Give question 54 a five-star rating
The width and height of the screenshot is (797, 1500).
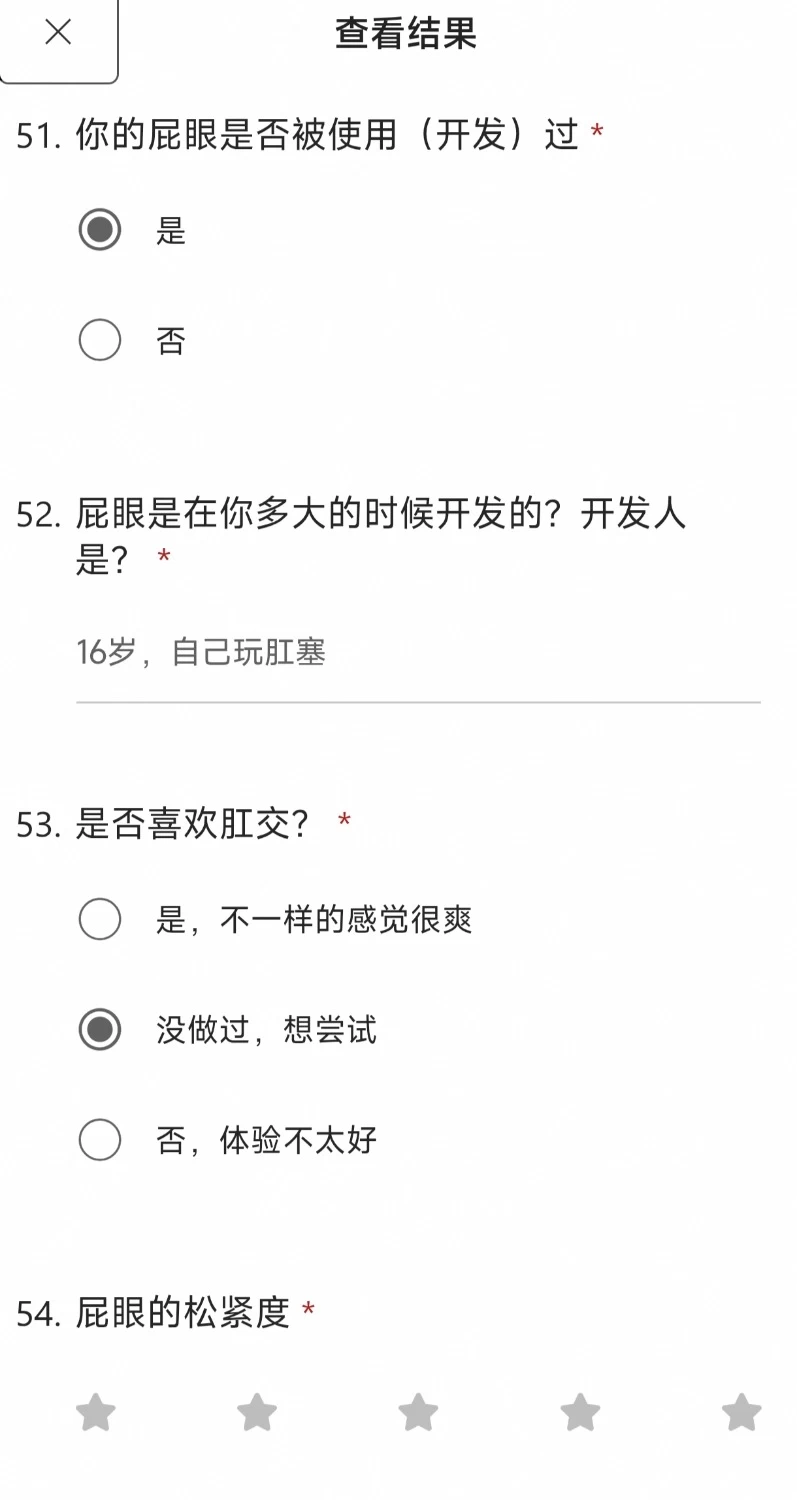[x=741, y=1412]
